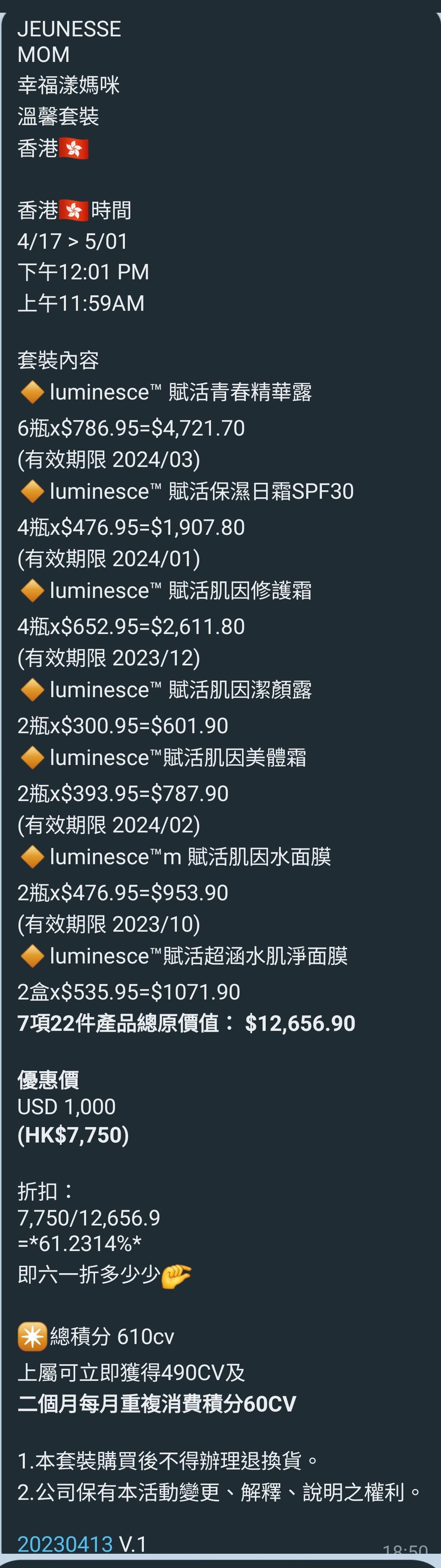Screen dimensions: 441x1568
Task: Tap the blue 20230413 link
Action: pyautogui.click(x=65, y=1544)
